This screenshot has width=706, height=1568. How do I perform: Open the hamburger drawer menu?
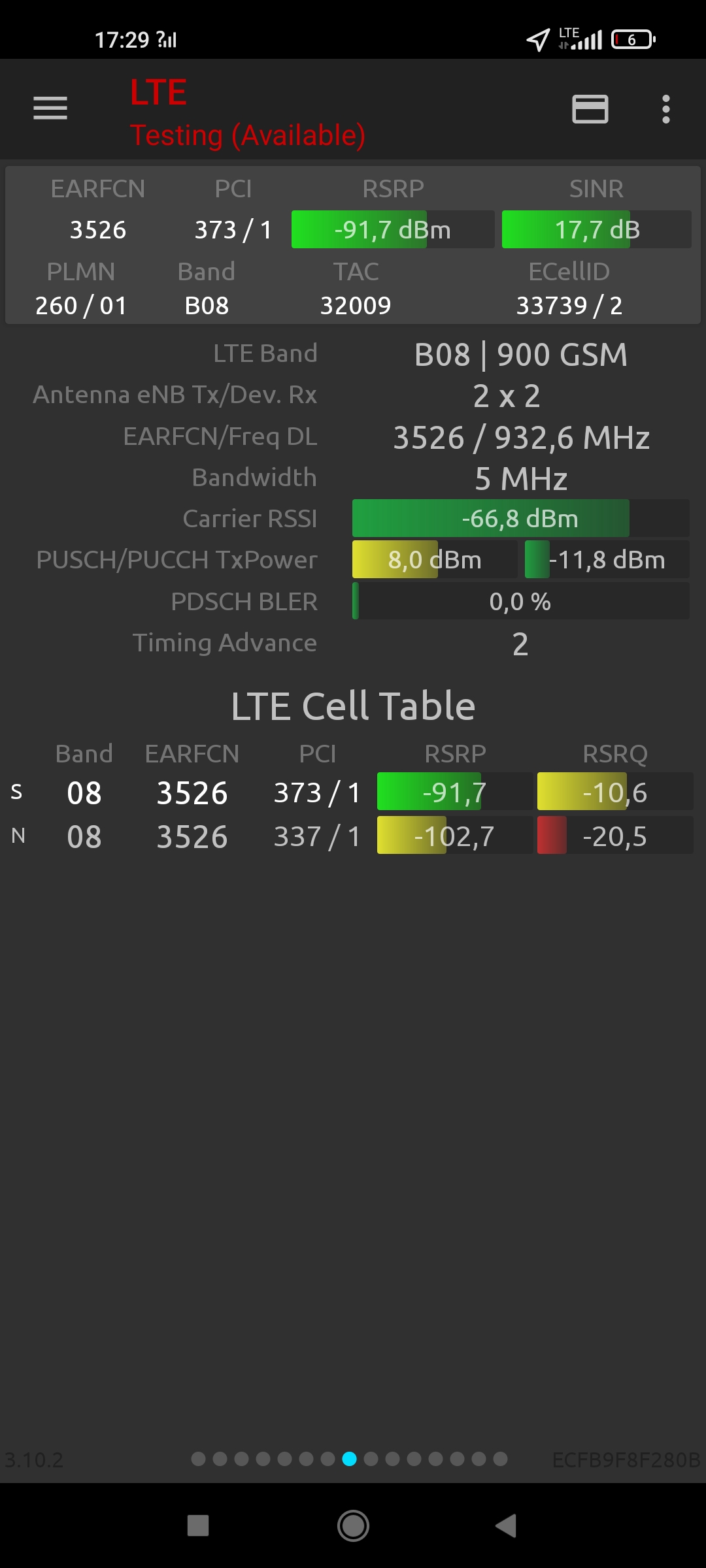click(50, 108)
